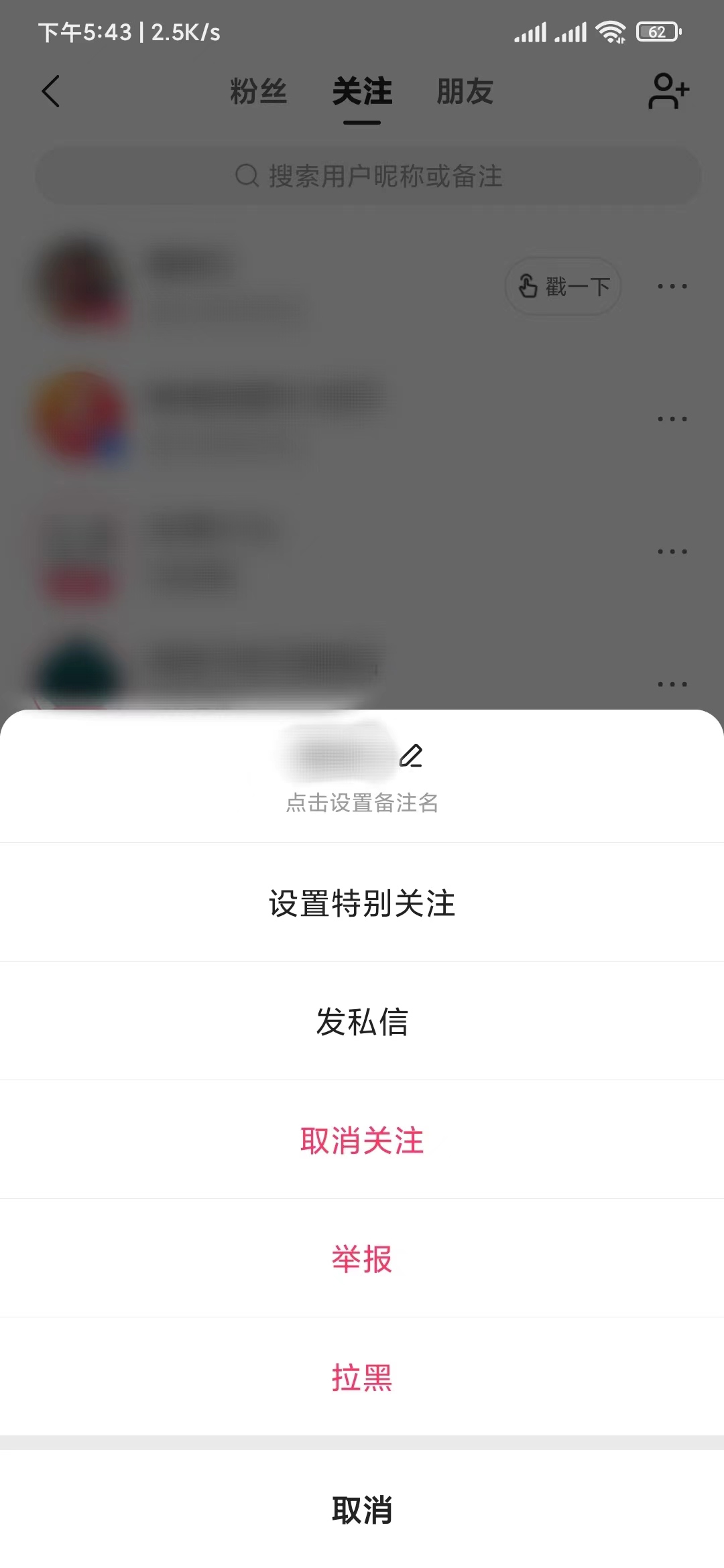The image size is (724, 1568).
Task: Switch to the 粉丝 tab
Action: (x=259, y=92)
